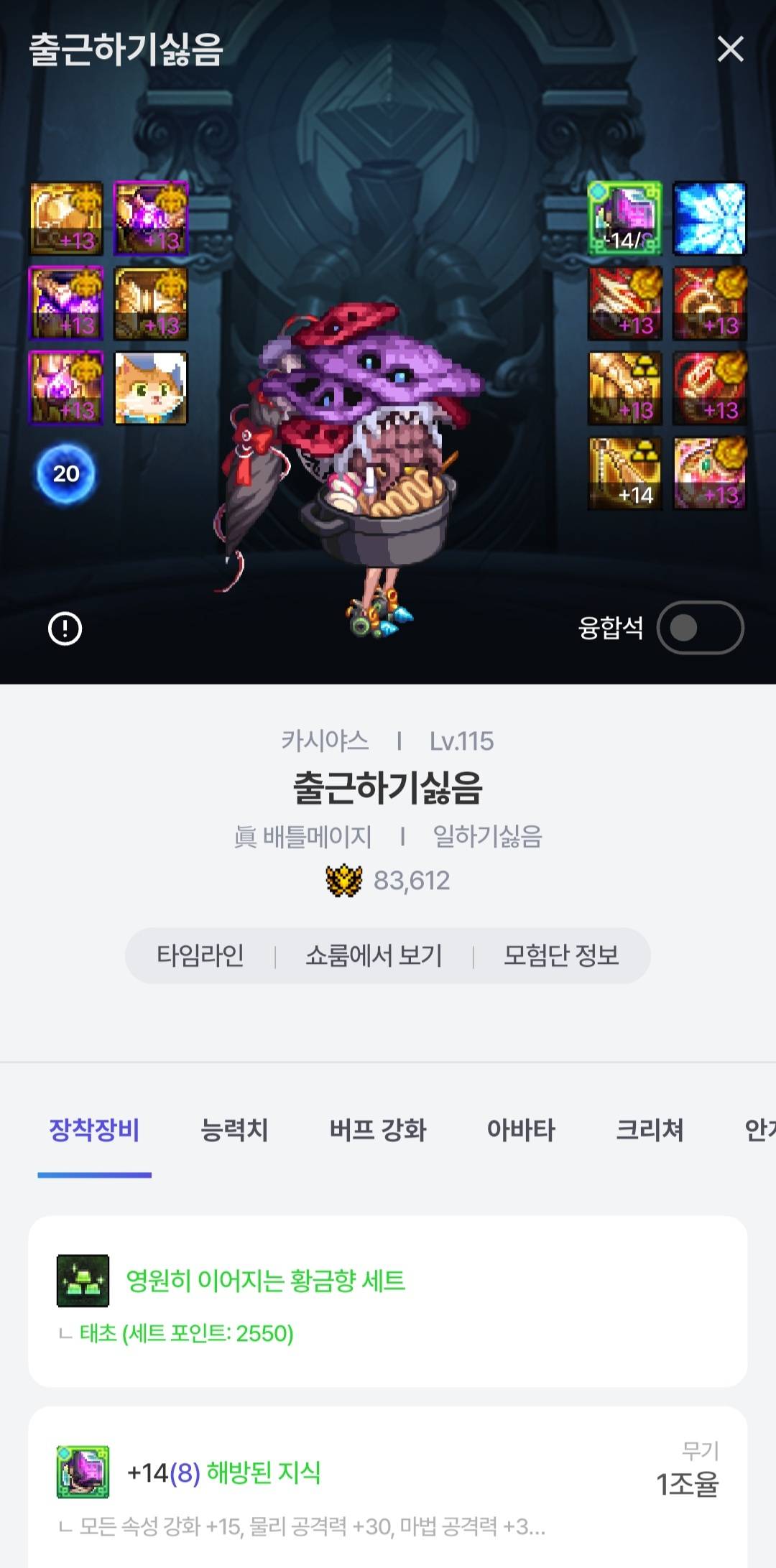The image size is (776, 1568).
Task: Tap the blue snowflake equipment slot
Action: (x=709, y=218)
